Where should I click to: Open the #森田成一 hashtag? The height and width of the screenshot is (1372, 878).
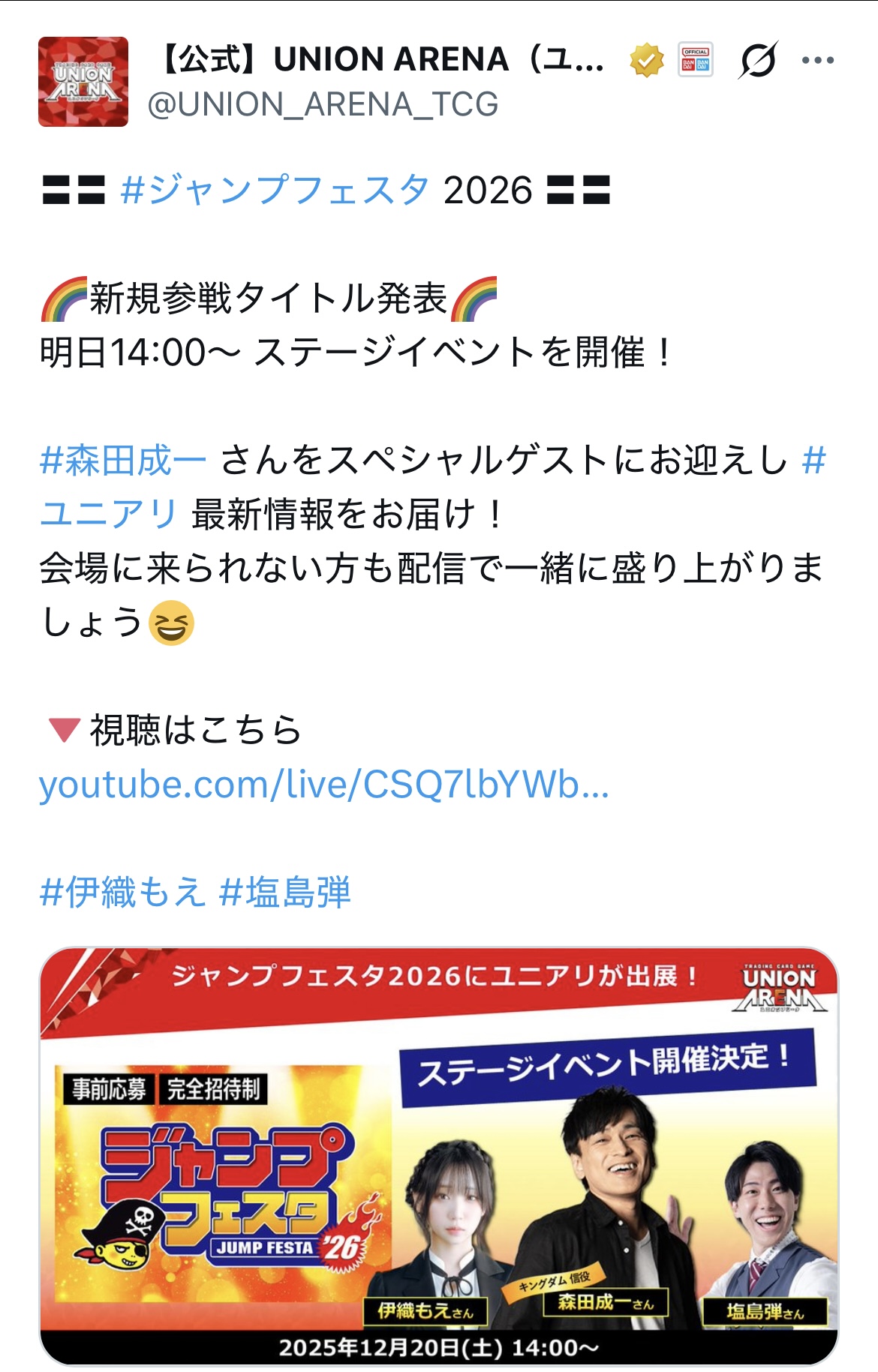(123, 460)
